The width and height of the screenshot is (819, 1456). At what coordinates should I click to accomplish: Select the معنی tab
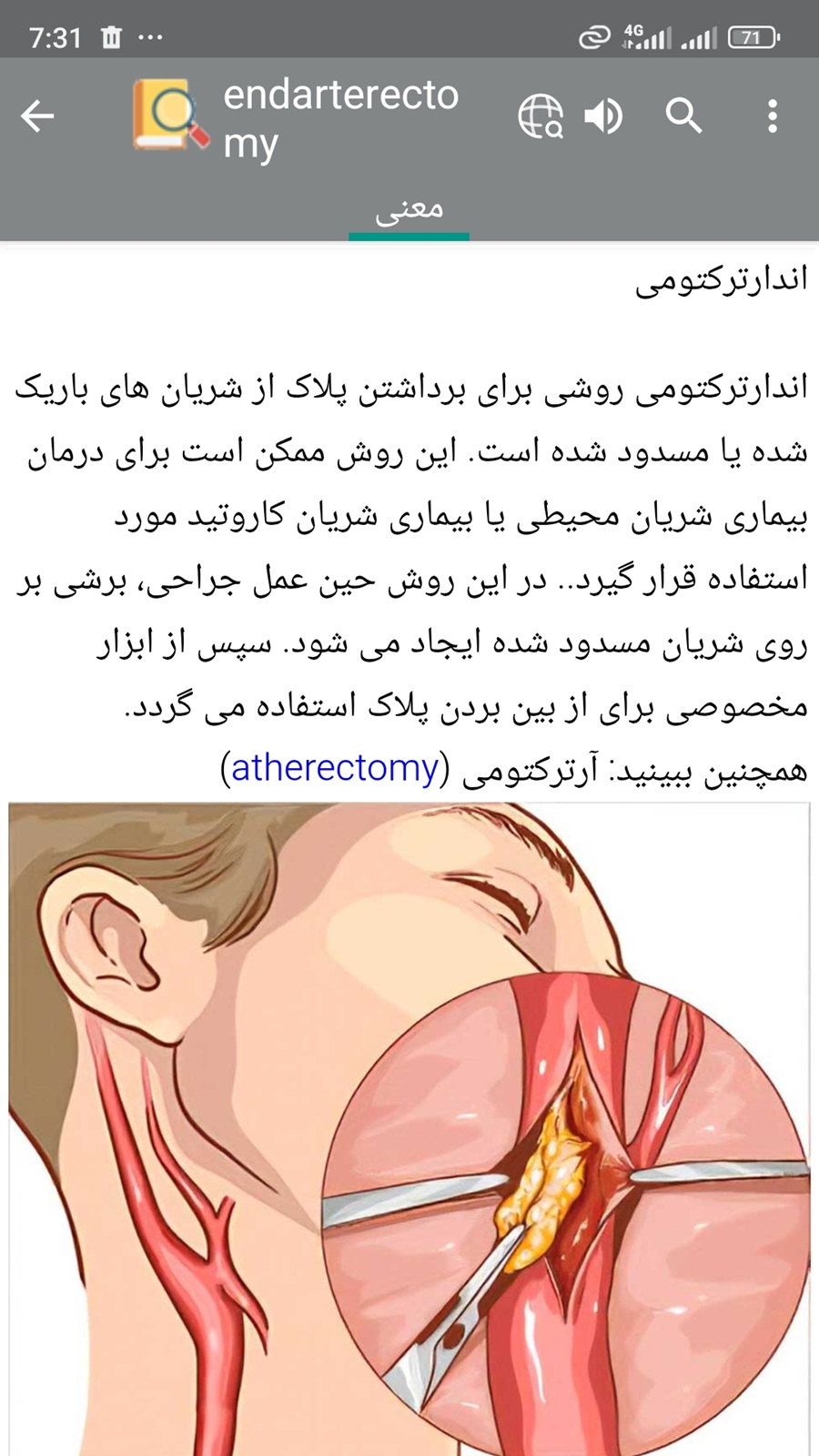[409, 209]
